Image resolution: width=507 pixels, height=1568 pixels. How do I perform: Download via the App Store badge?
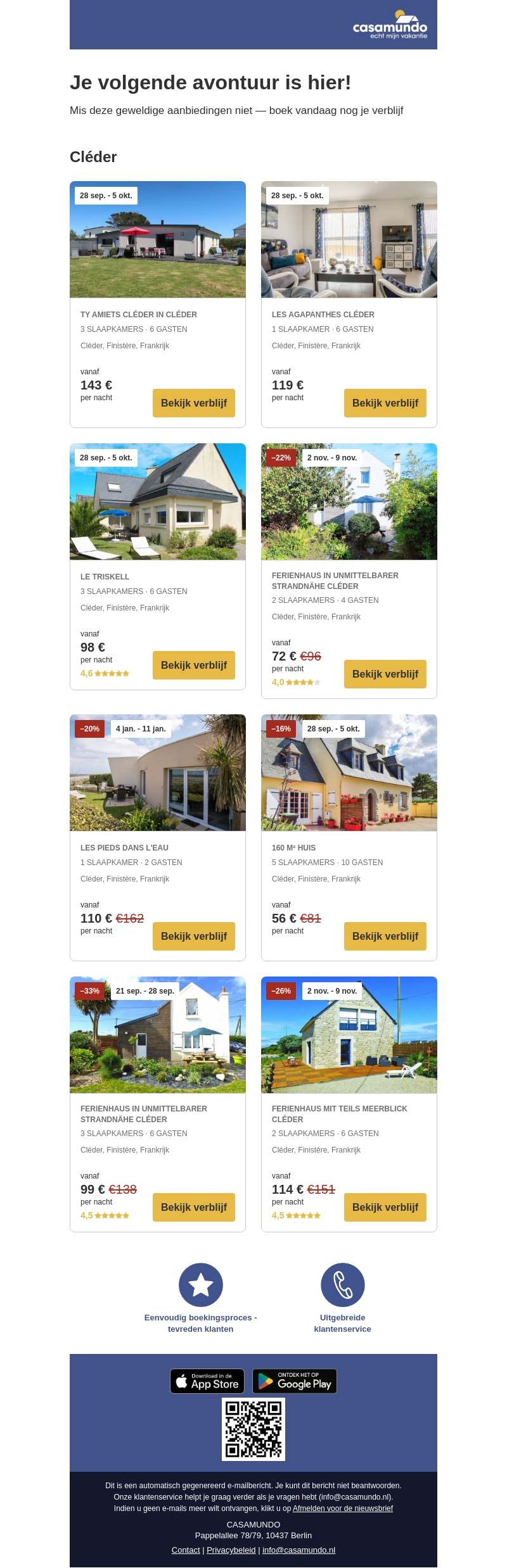[207, 1381]
